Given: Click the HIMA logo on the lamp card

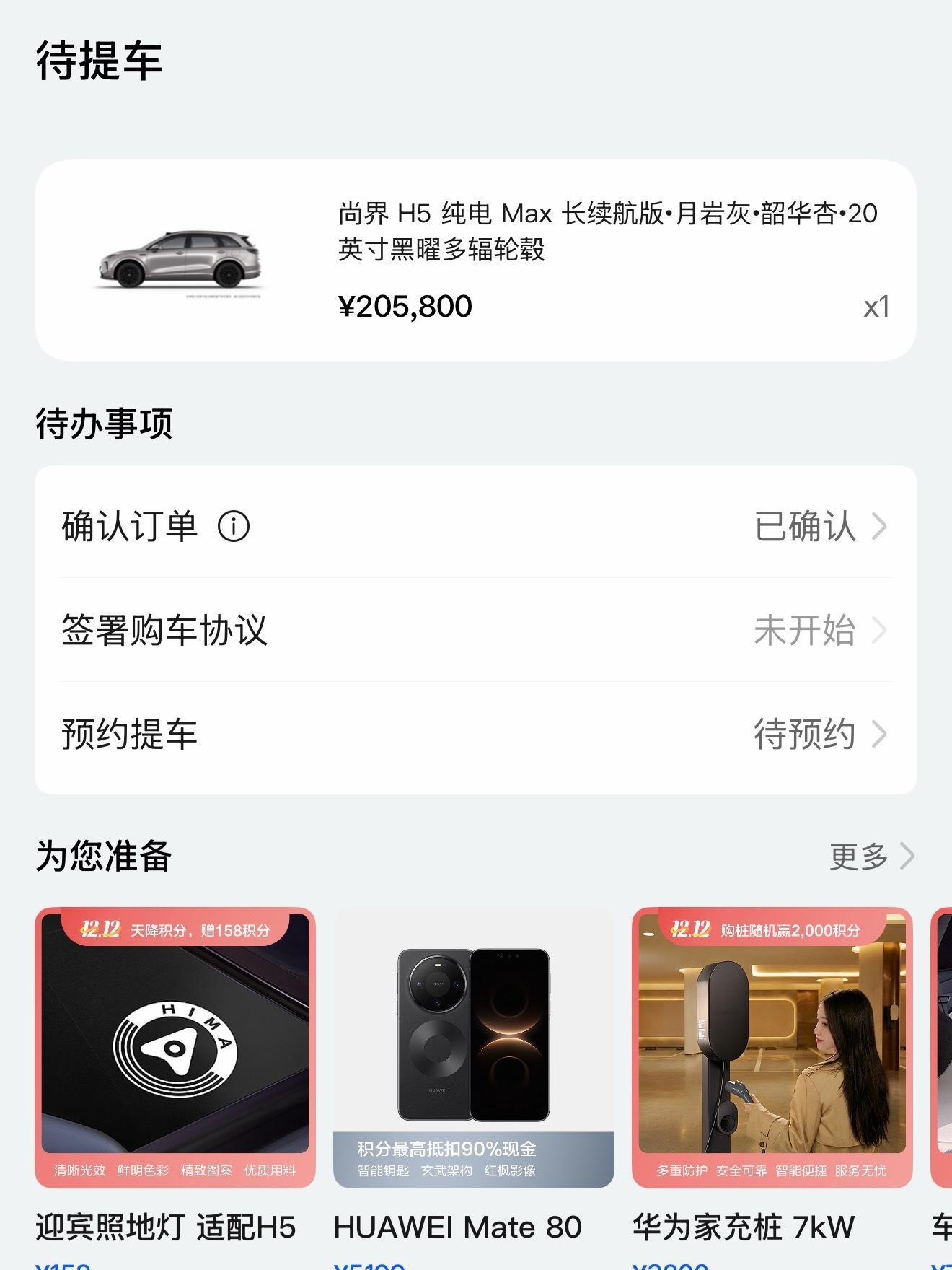Looking at the screenshot, I should 176,1046.
